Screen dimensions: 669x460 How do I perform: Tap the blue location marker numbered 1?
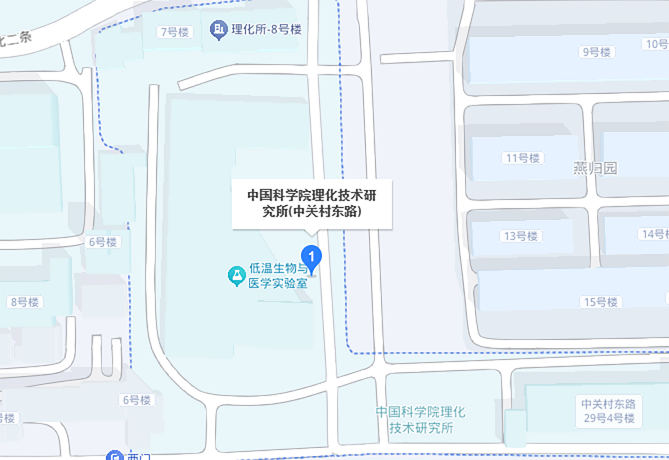pyautogui.click(x=312, y=260)
